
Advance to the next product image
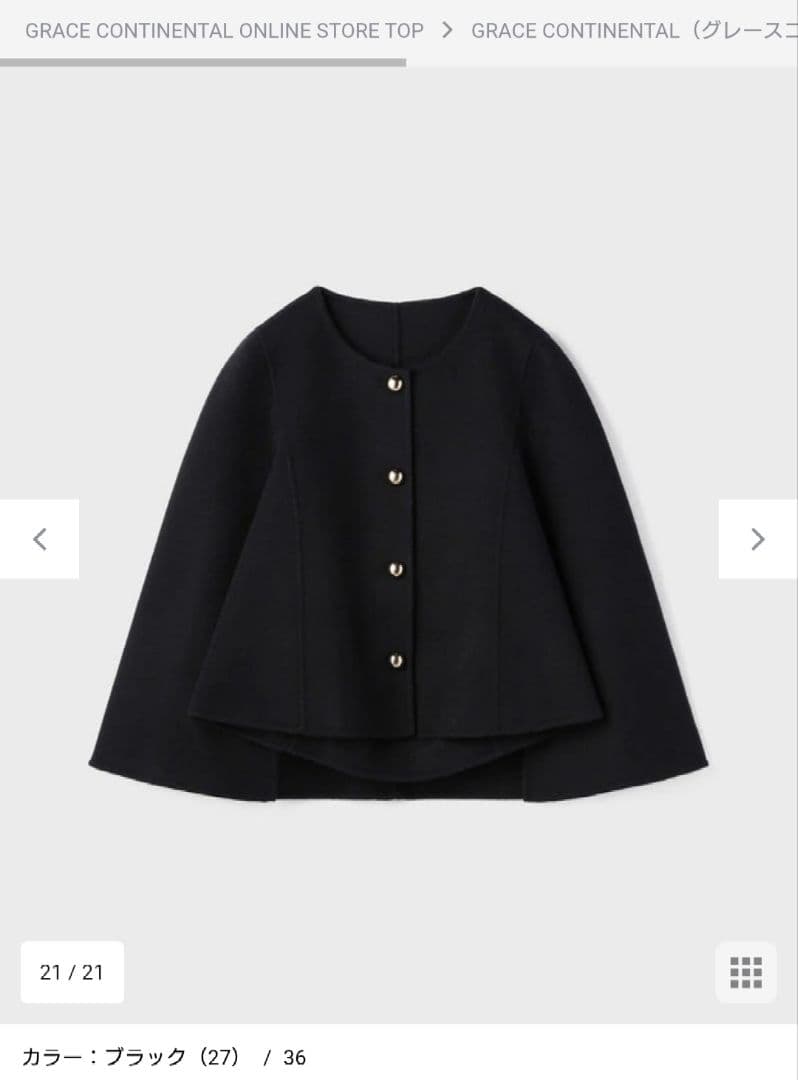point(757,539)
